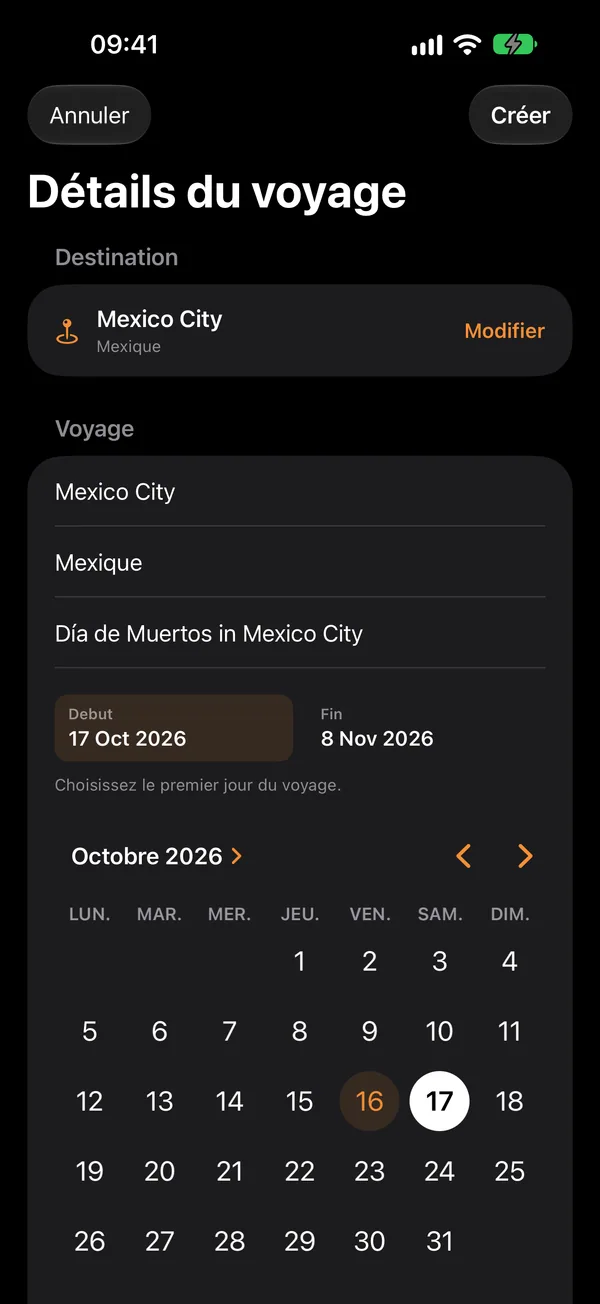Tap the Annuler button
Viewport: 600px width, 1304px height.
pyautogui.click(x=89, y=115)
